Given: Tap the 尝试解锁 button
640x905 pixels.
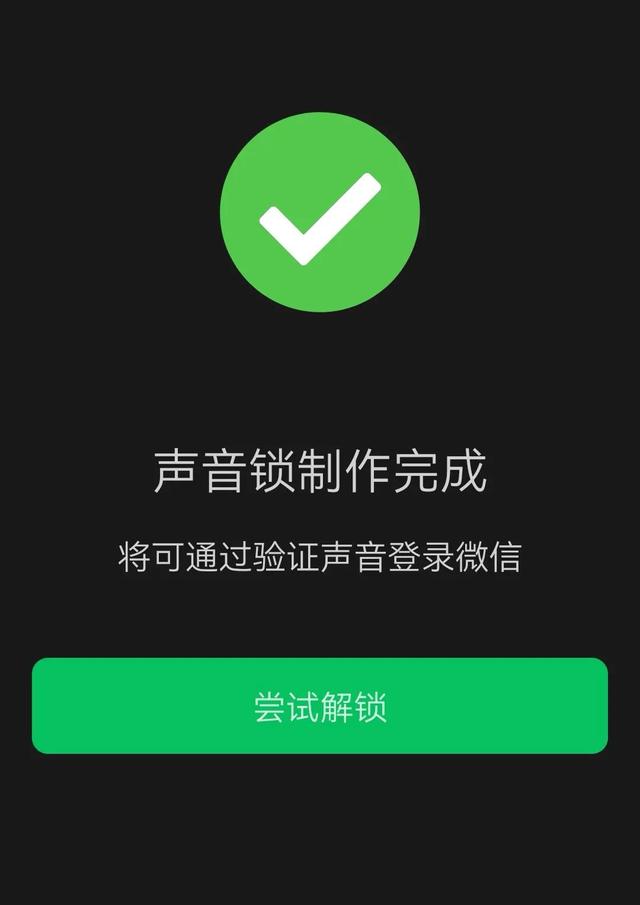Looking at the screenshot, I should 320,706.
